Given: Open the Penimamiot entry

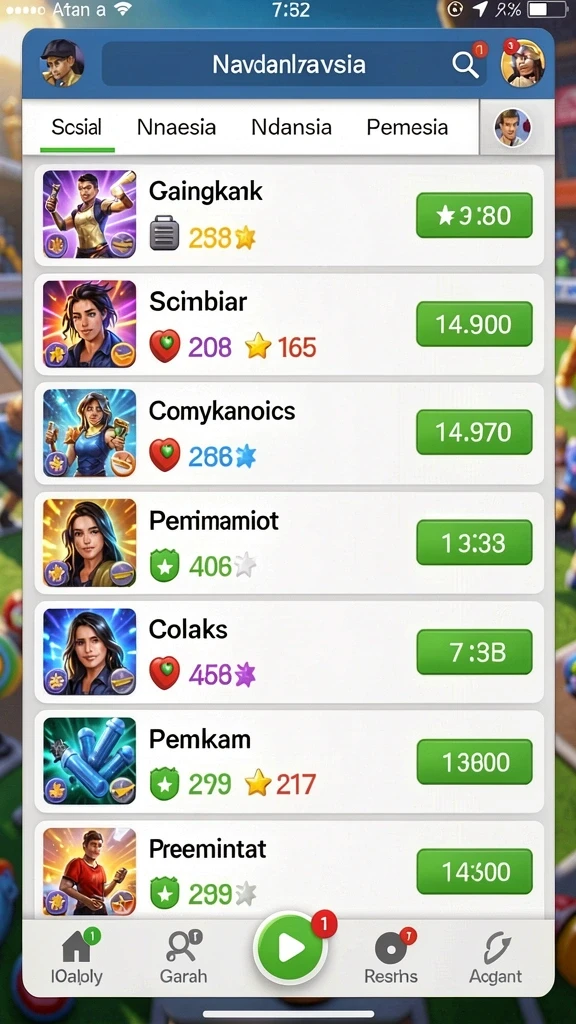Looking at the screenshot, I should 289,542.
